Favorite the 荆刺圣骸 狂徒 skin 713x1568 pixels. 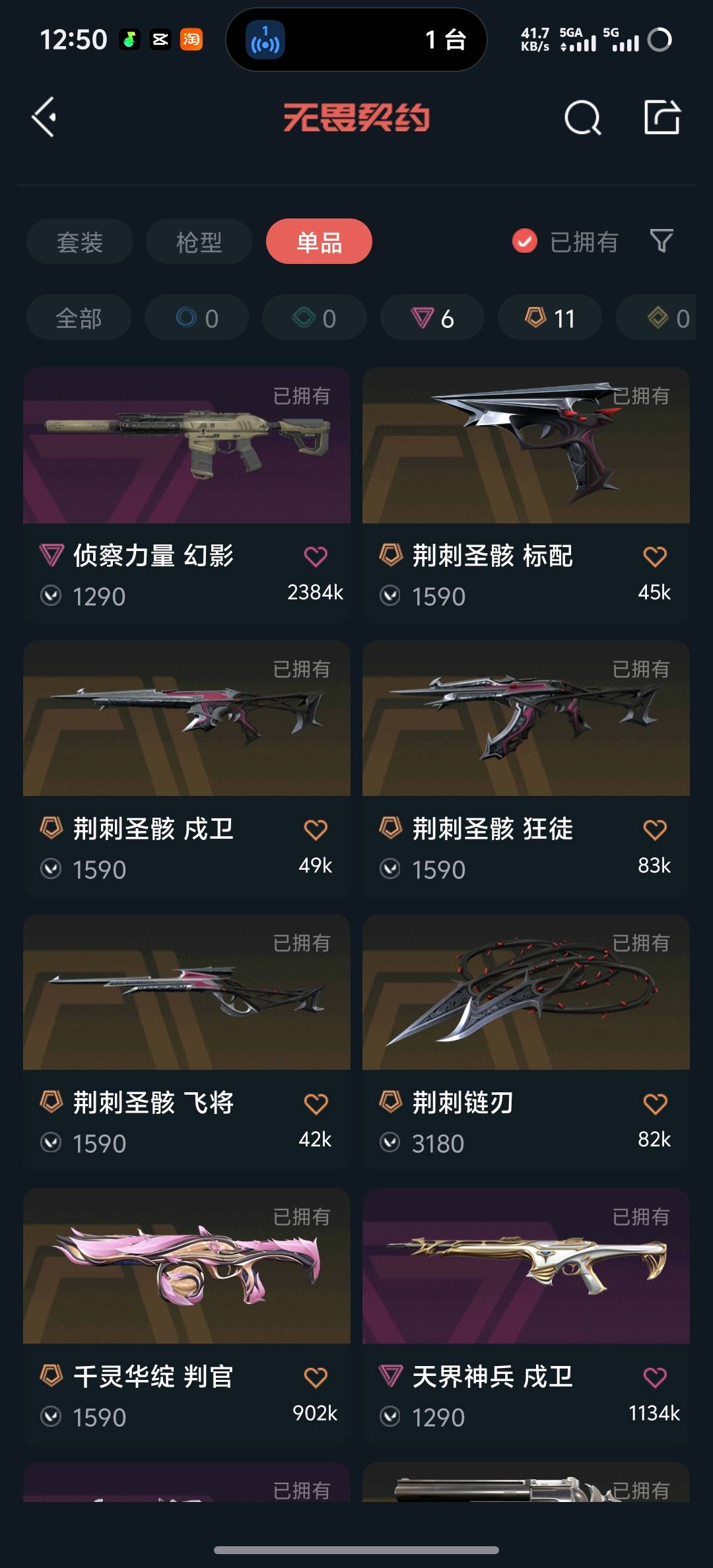[x=654, y=830]
